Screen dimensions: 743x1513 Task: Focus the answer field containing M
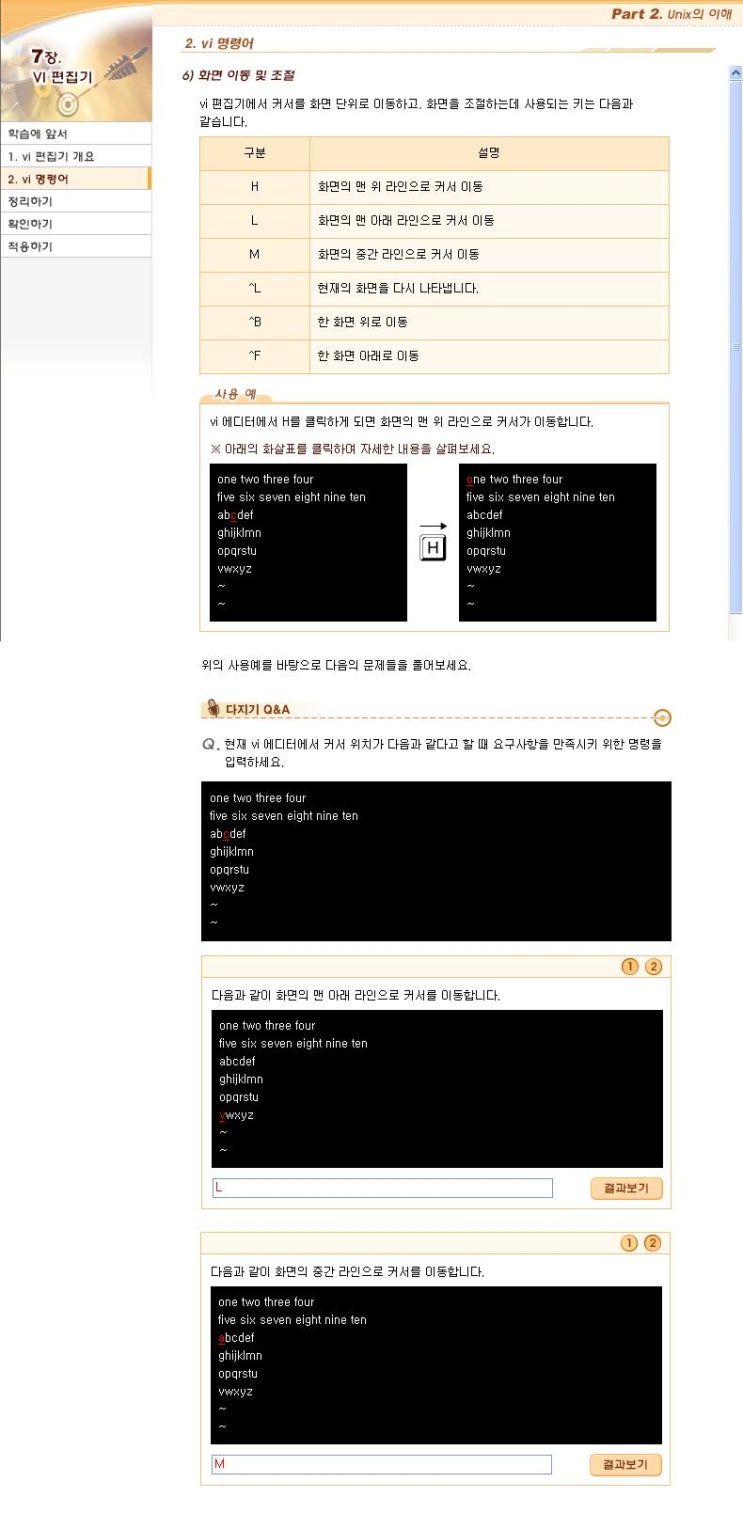(382, 1465)
